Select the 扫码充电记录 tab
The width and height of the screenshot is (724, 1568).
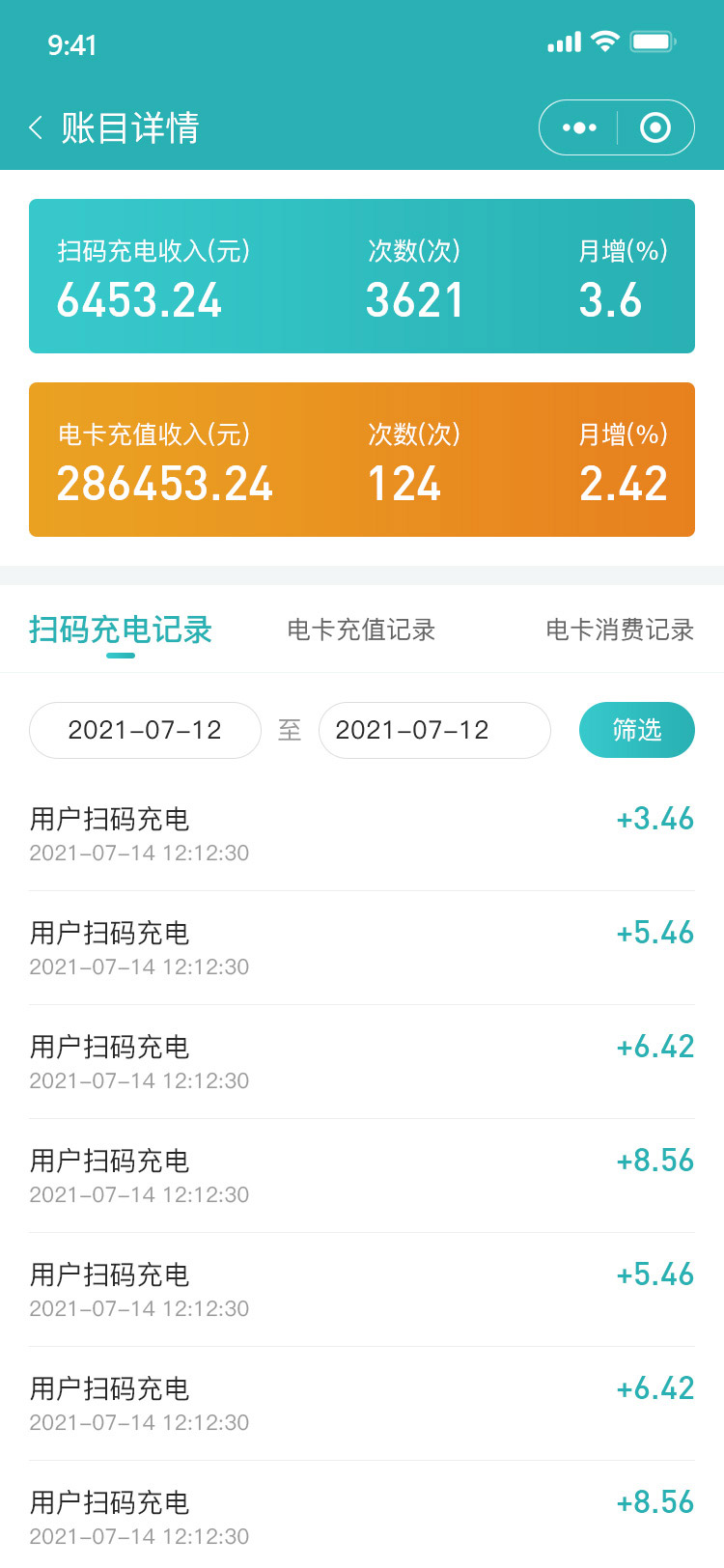tap(121, 630)
